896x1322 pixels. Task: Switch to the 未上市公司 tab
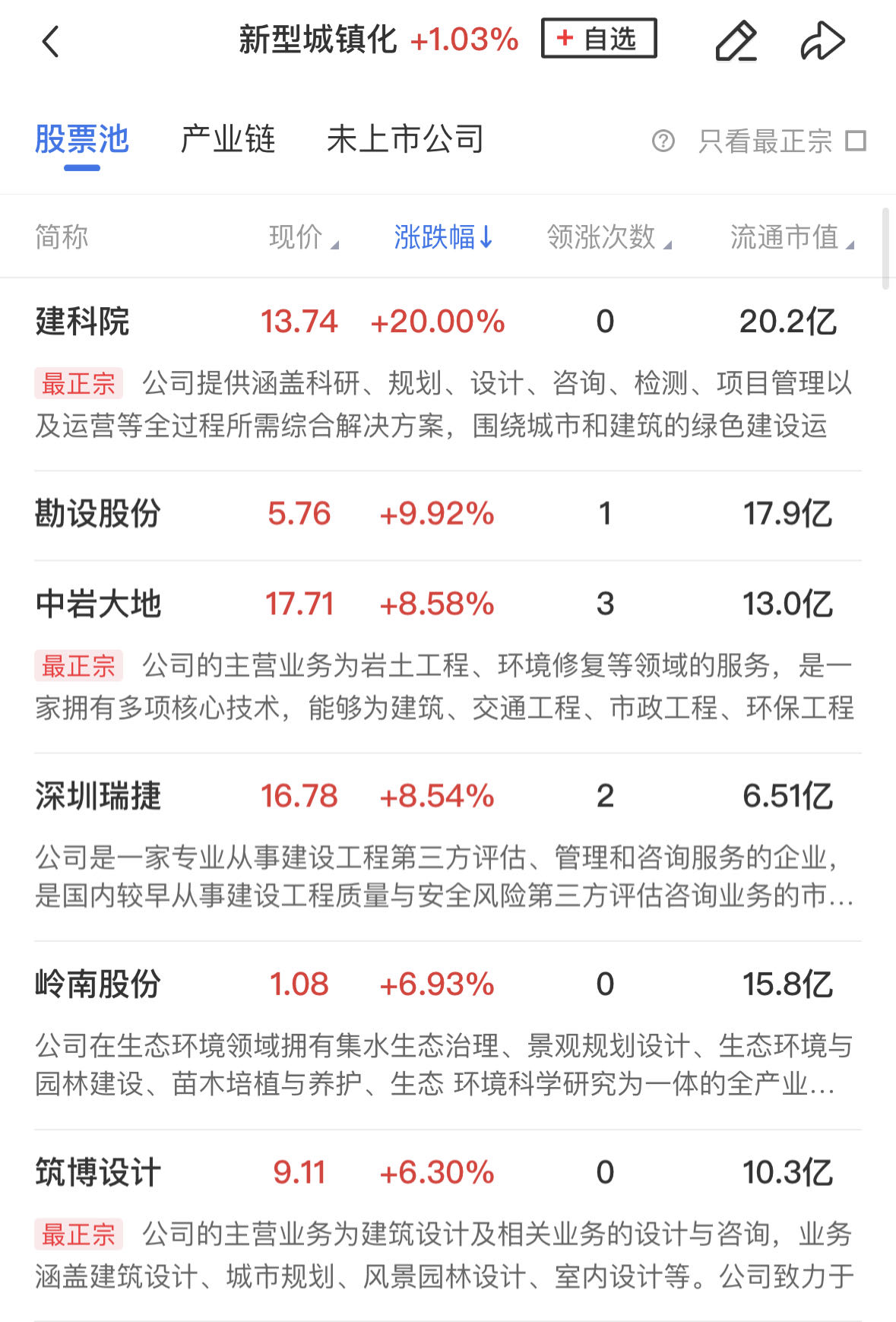[x=405, y=140]
